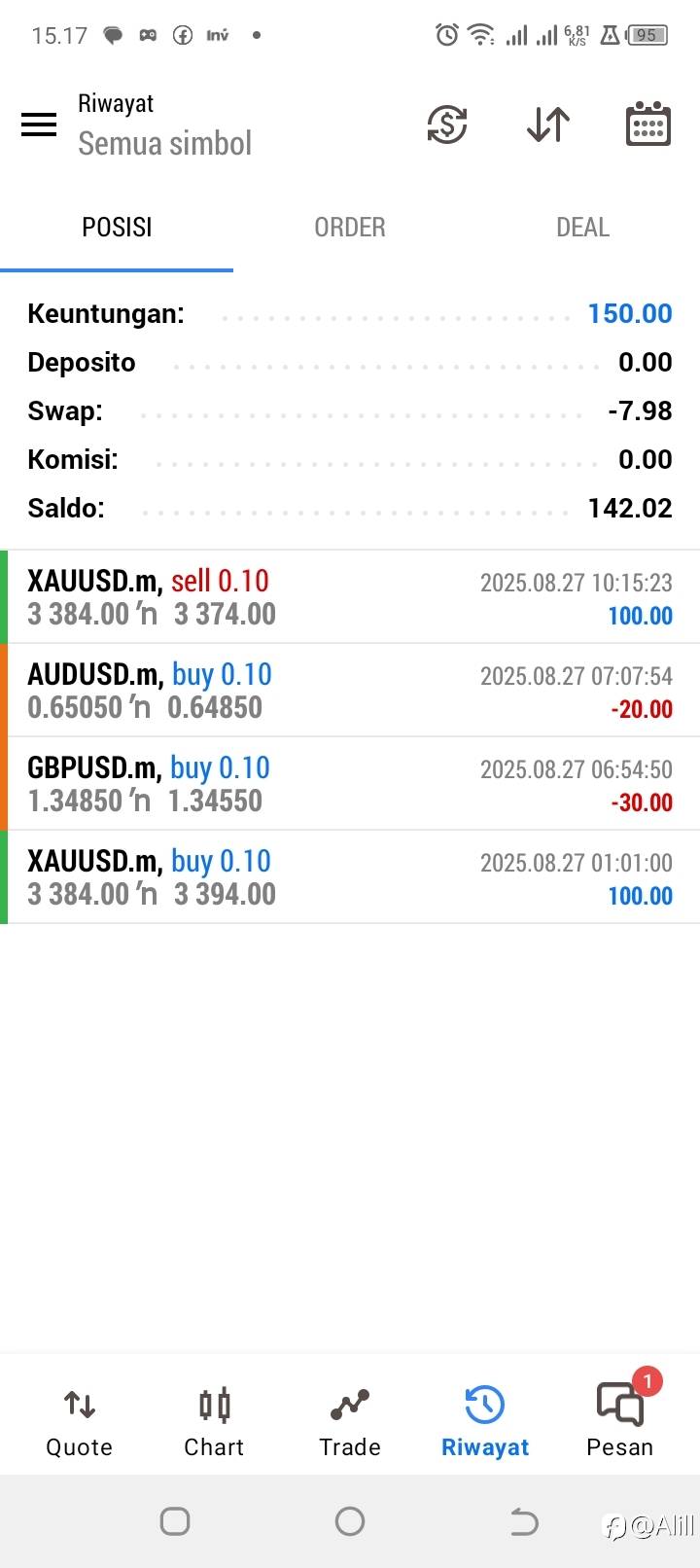Open the hamburger drawer menu
700x1568 pixels.
[x=39, y=125]
